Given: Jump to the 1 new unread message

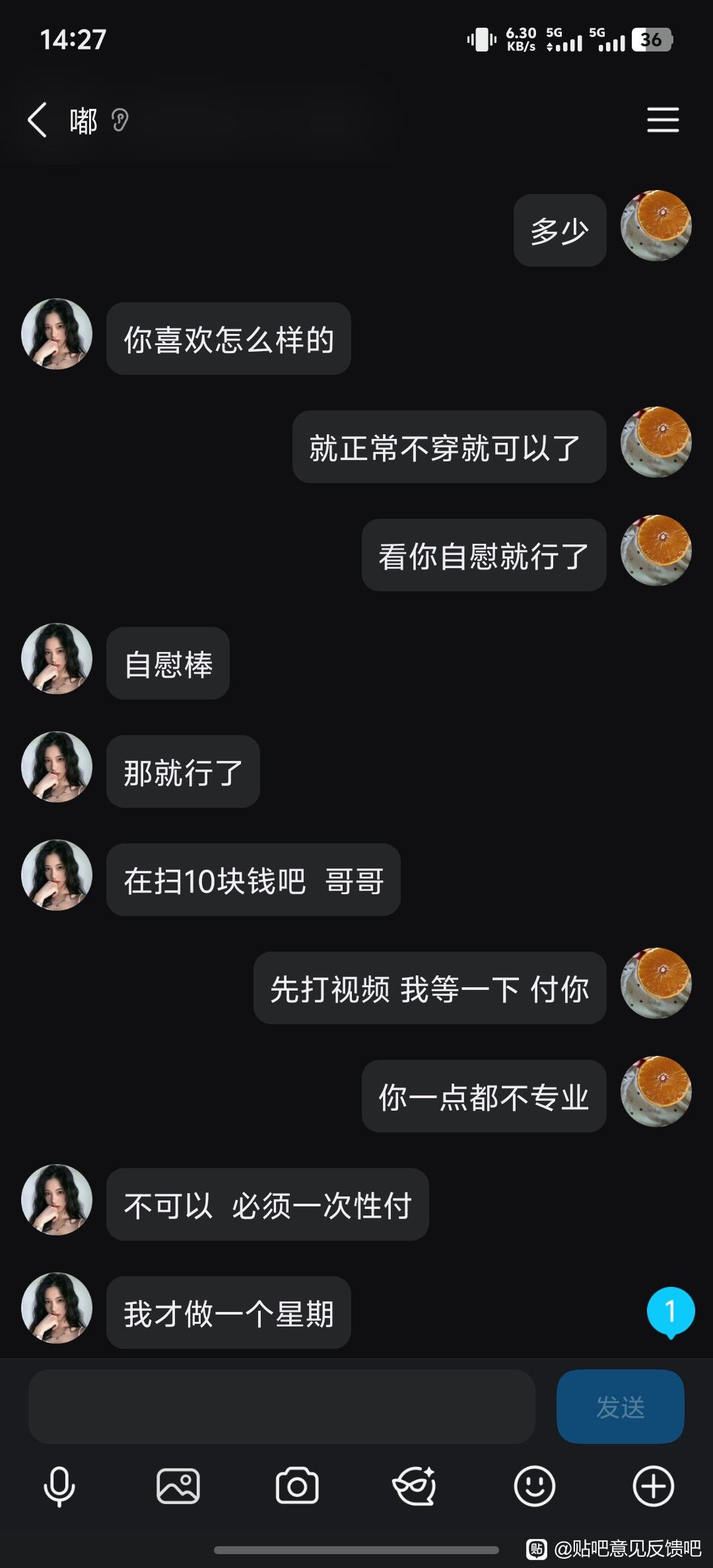Looking at the screenshot, I should pyautogui.click(x=670, y=1312).
